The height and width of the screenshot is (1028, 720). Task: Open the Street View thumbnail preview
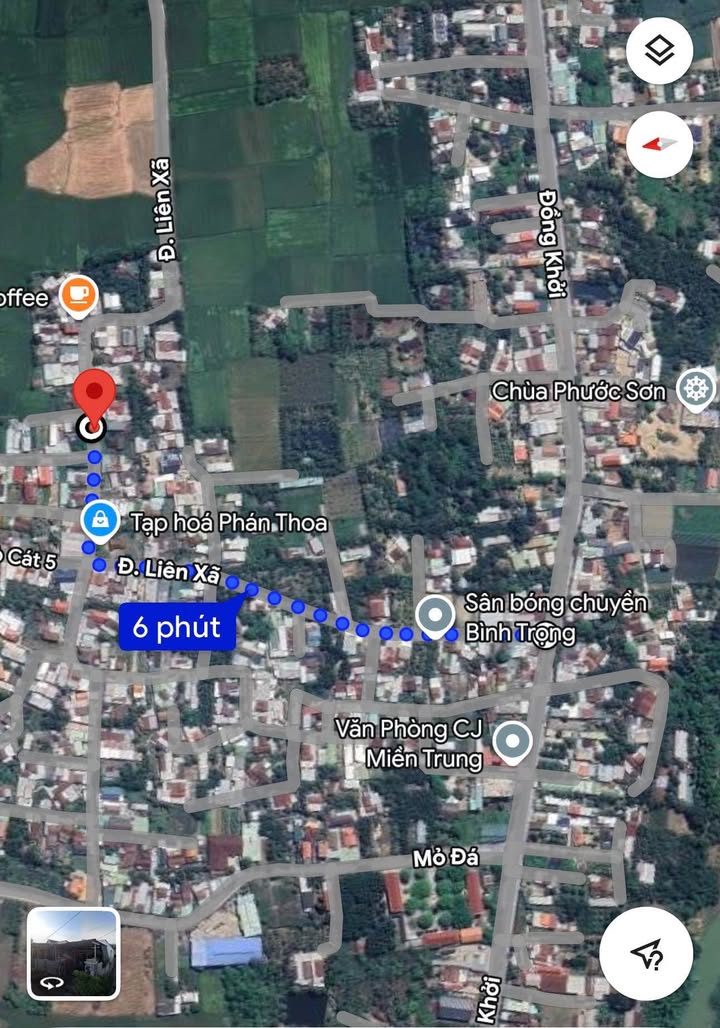click(73, 954)
